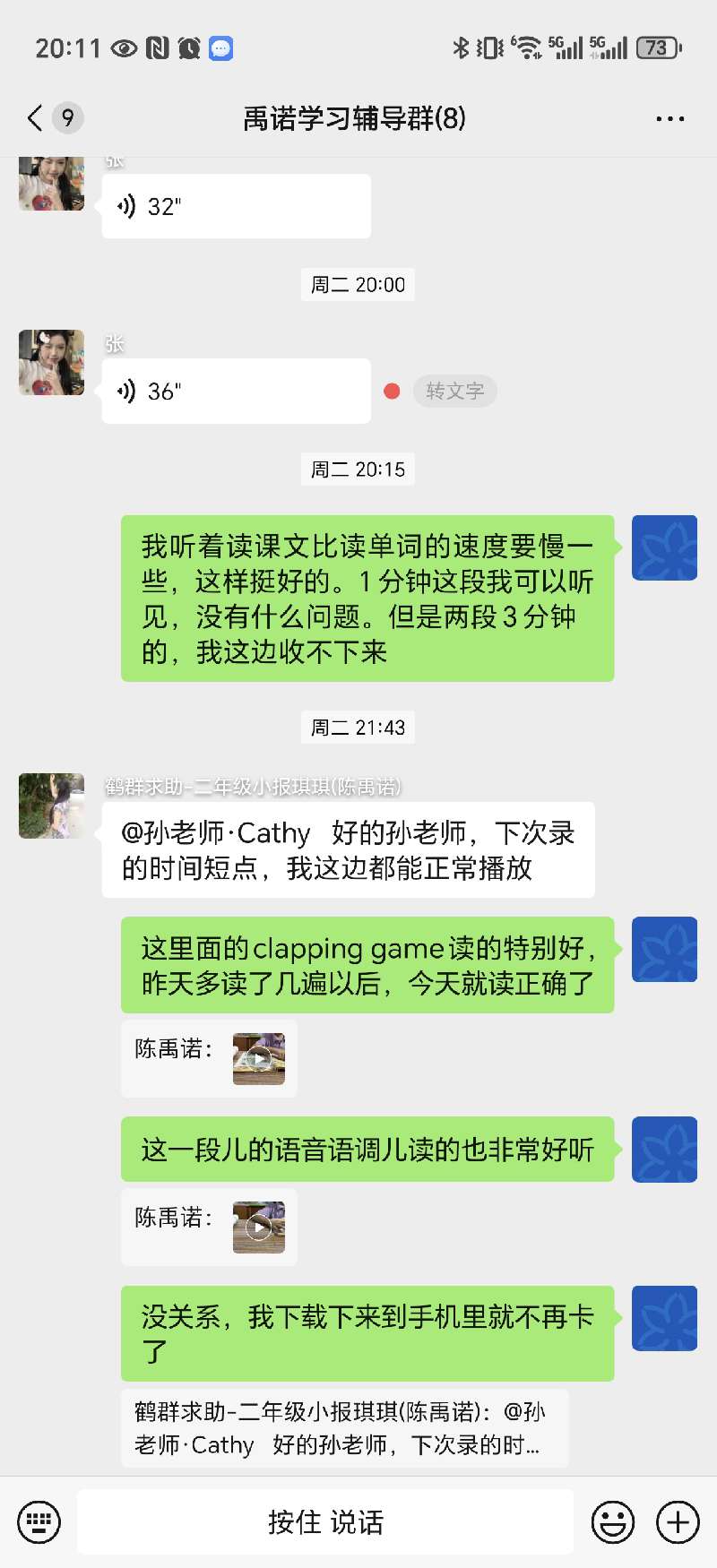Open the emoji picker
717x1568 pixels.
coord(613,1521)
